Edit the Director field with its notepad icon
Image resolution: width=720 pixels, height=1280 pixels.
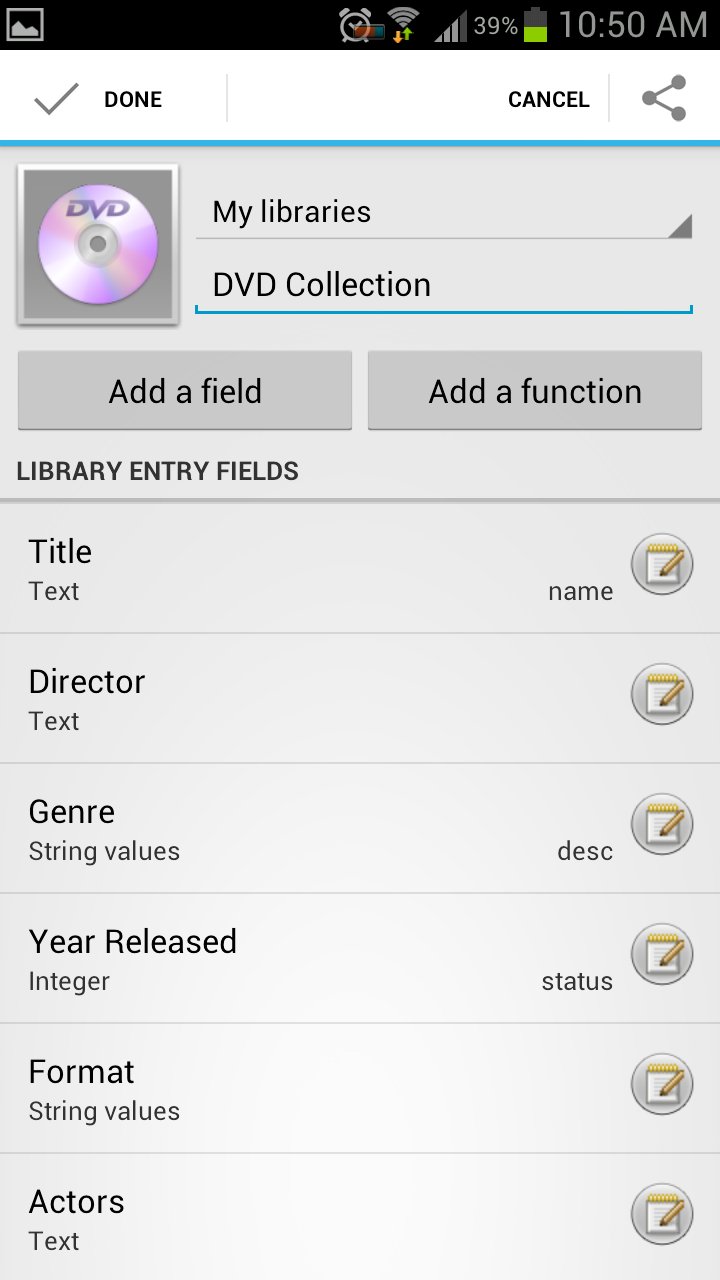point(662,695)
